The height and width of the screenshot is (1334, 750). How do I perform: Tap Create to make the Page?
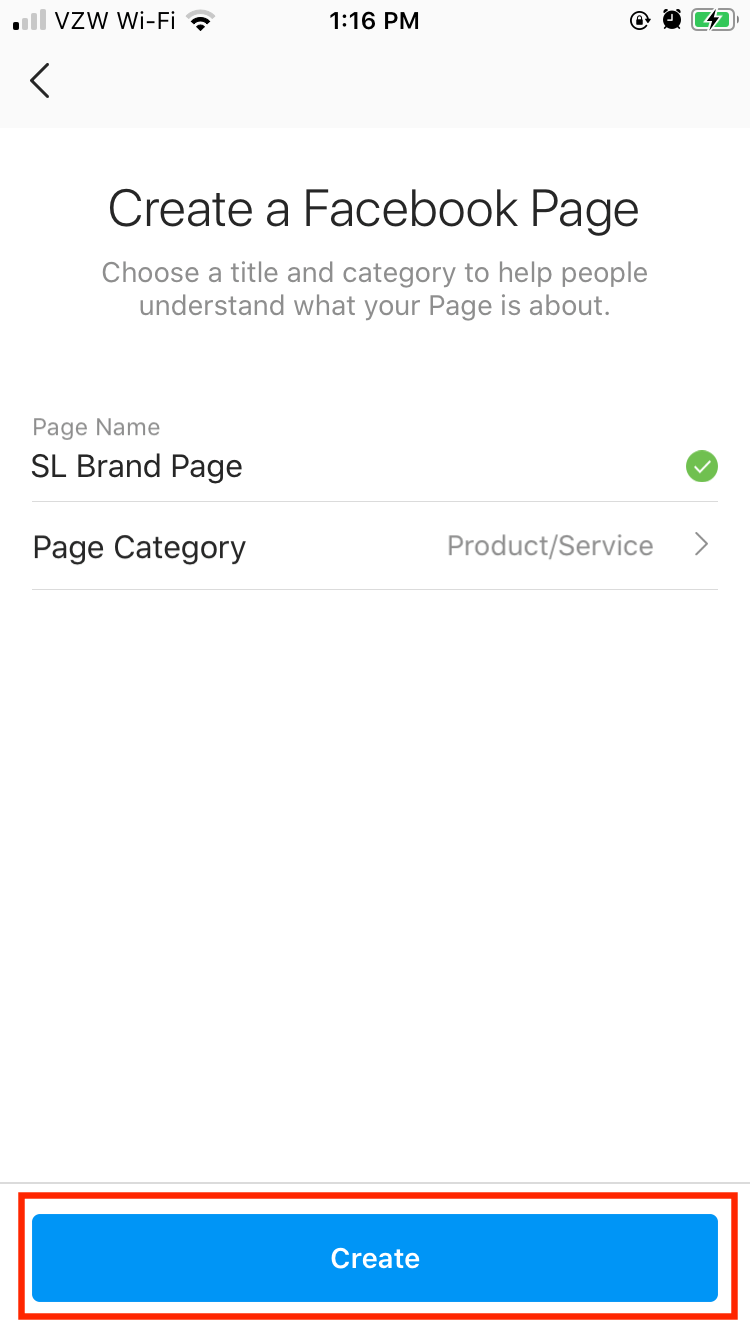374,1257
